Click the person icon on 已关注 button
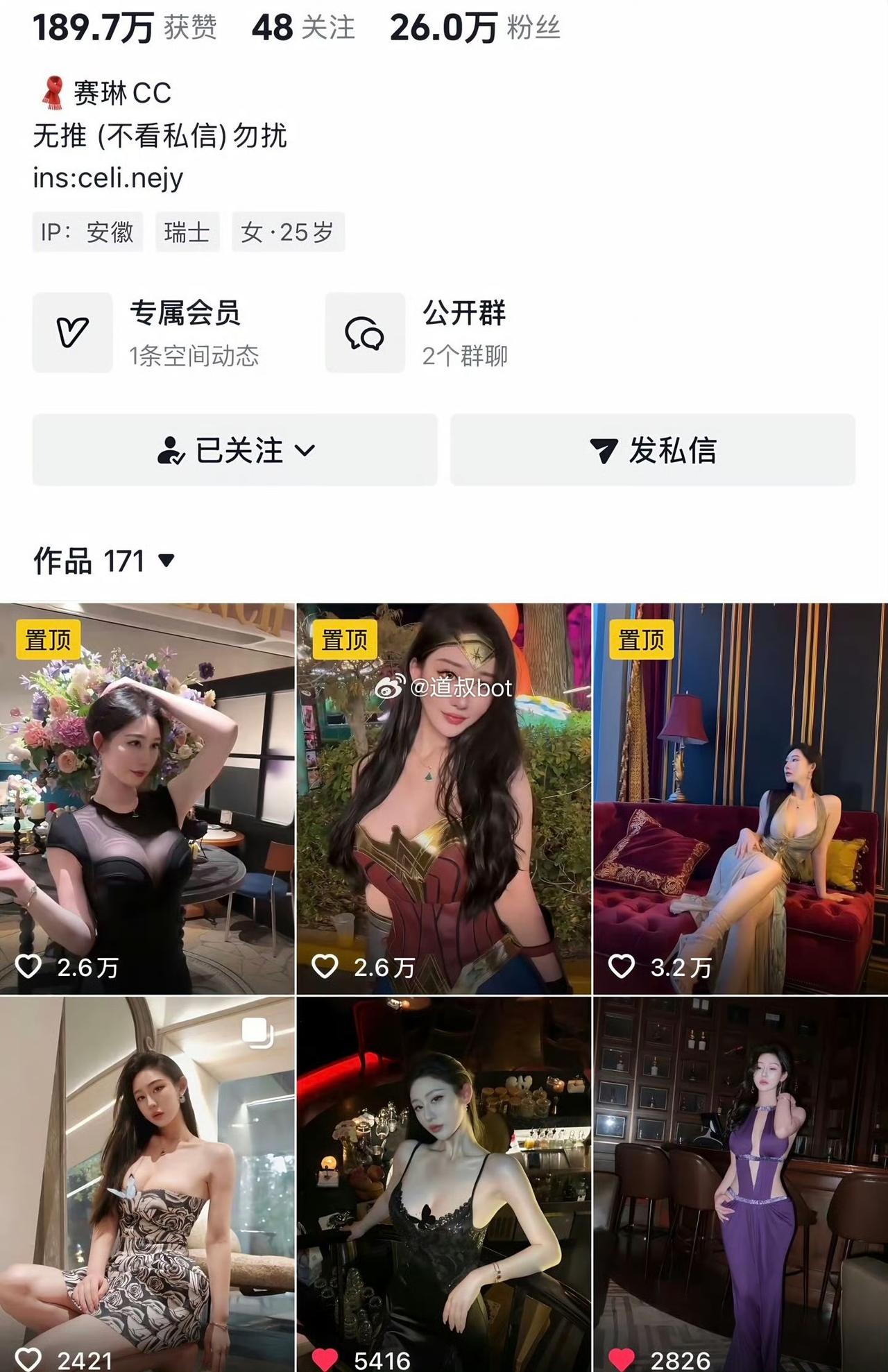The height and width of the screenshot is (1372, 888). [x=171, y=449]
